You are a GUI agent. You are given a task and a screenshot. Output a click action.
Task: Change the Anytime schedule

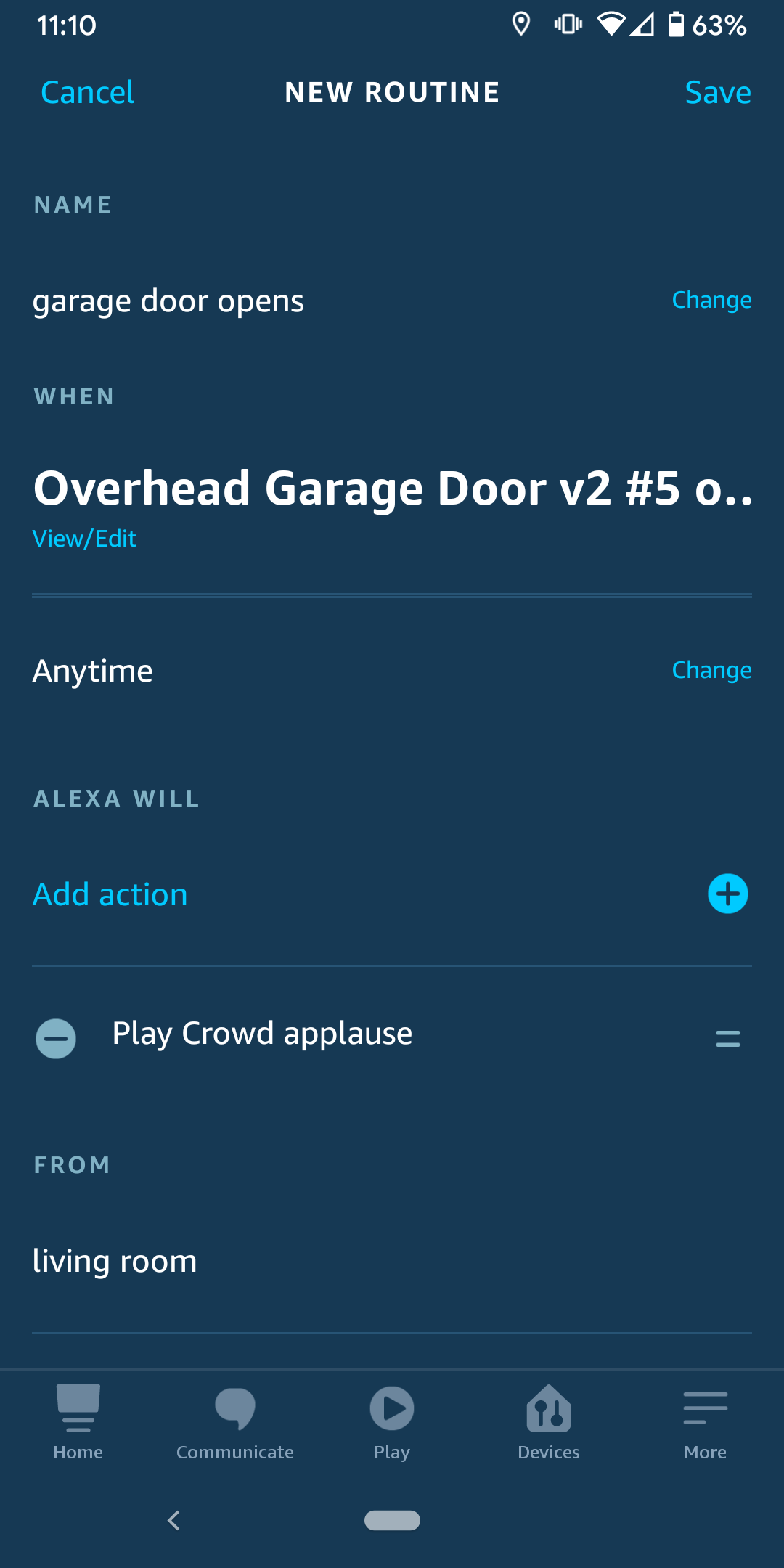tap(711, 670)
